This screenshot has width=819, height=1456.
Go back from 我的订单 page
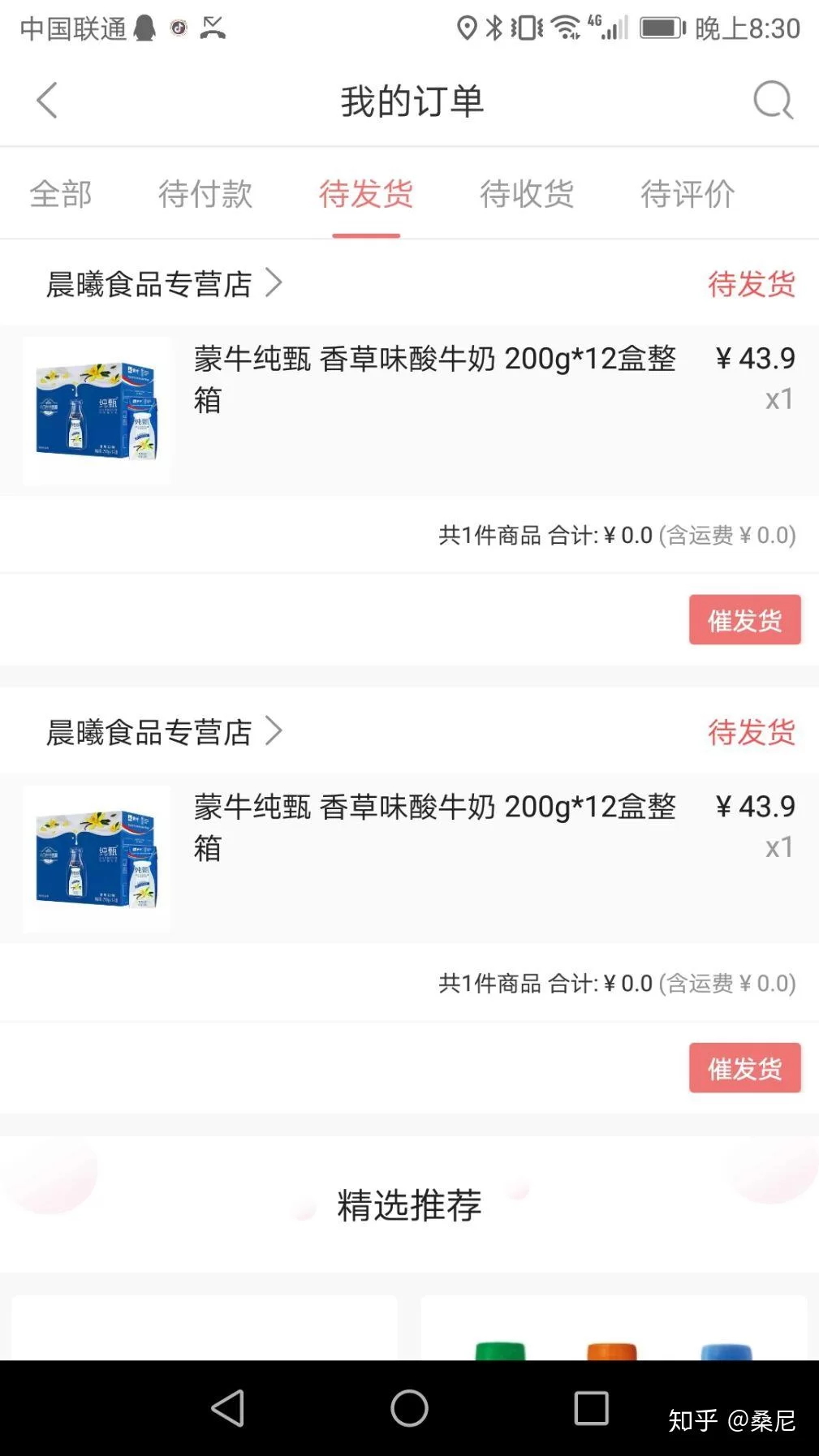(x=47, y=101)
